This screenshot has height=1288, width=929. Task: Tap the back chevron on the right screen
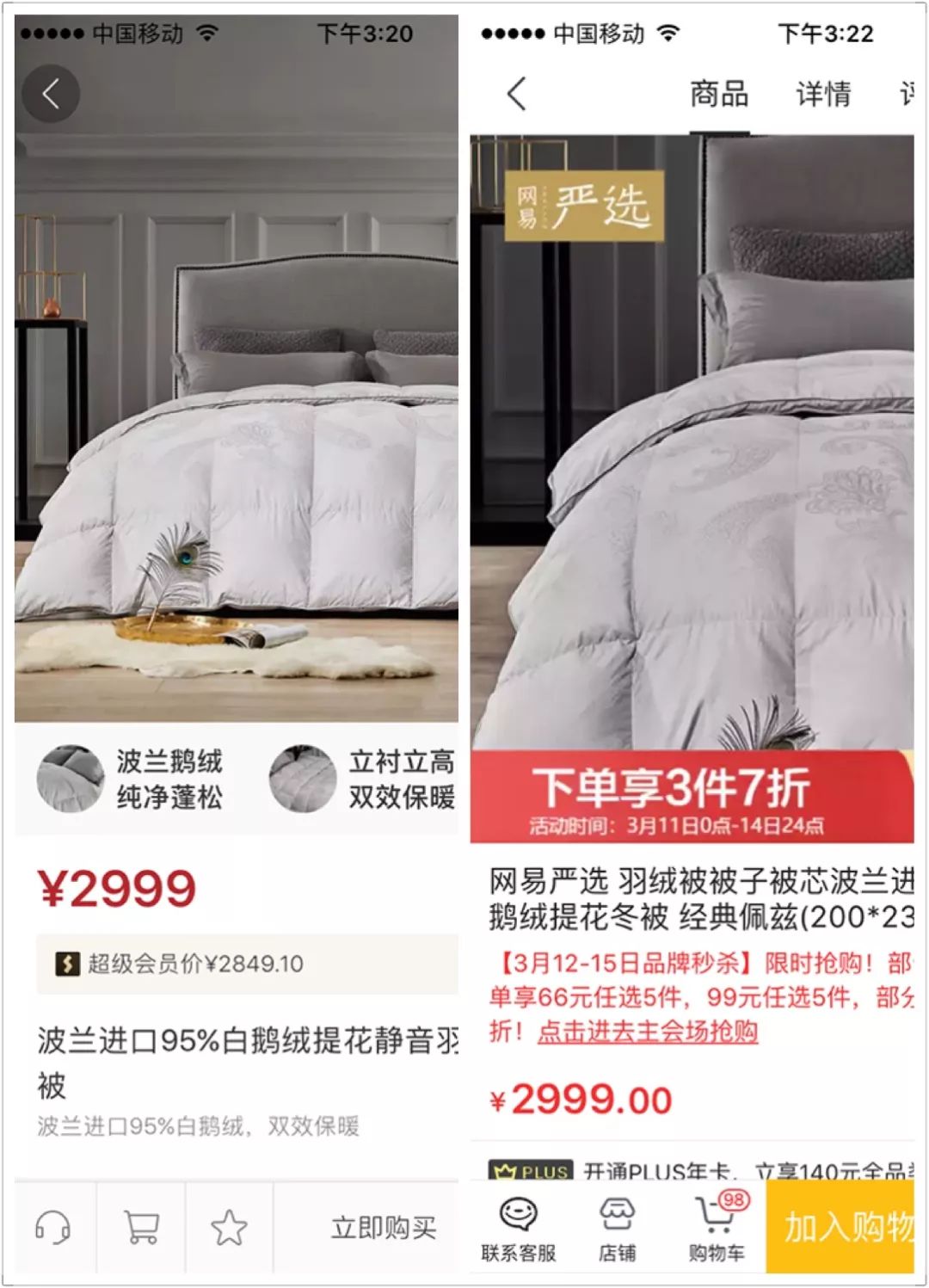tap(517, 95)
